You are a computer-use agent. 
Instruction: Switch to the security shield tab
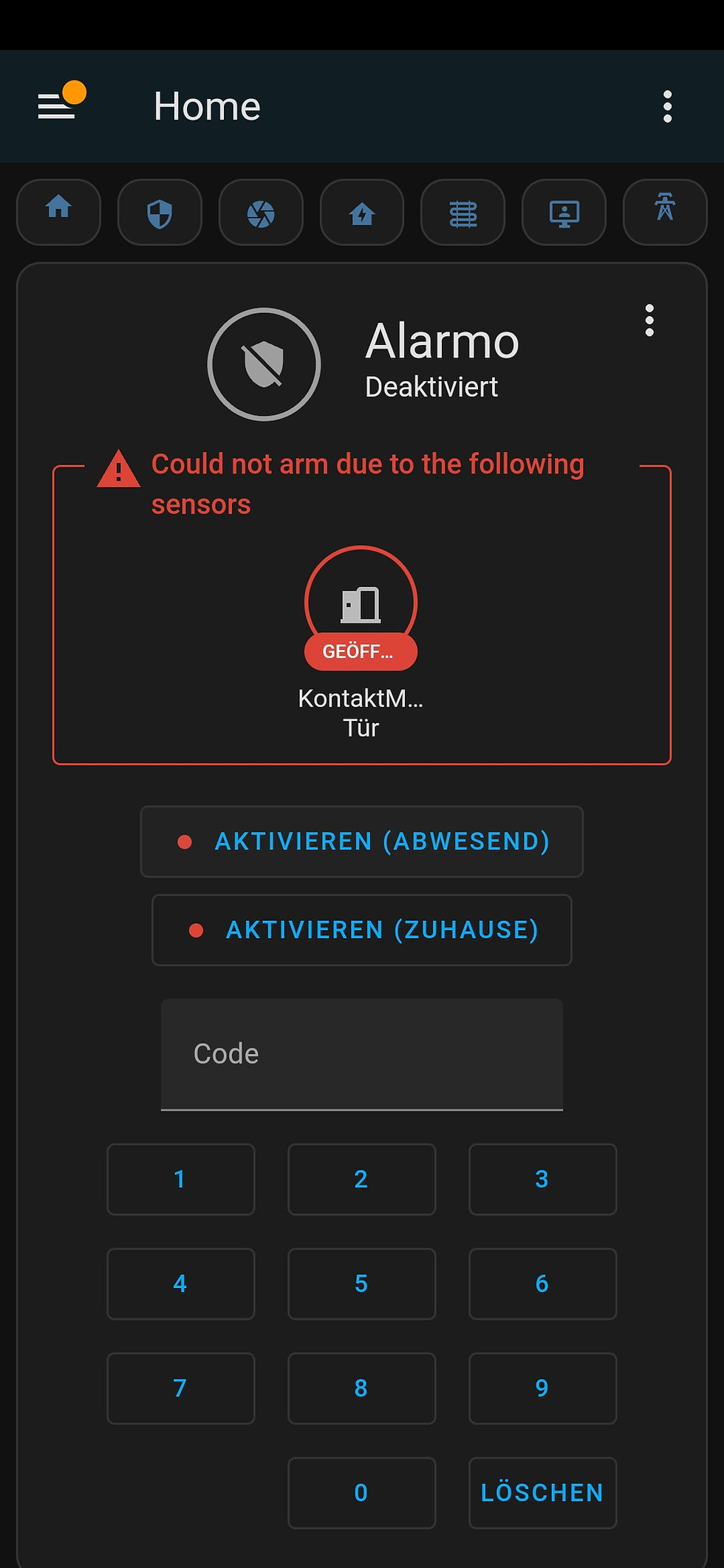(x=160, y=213)
